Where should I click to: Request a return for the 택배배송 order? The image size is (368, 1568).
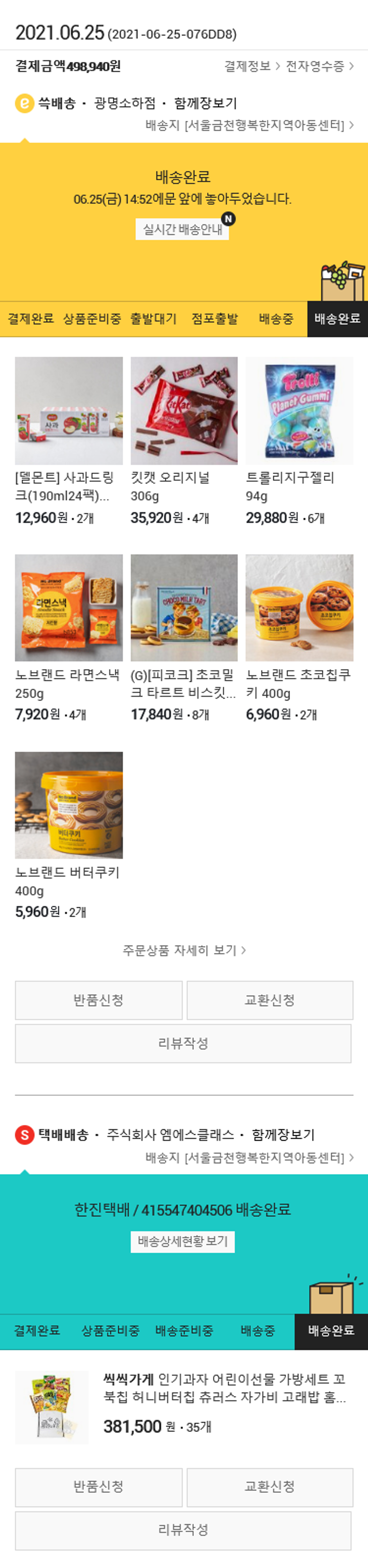[99, 1486]
